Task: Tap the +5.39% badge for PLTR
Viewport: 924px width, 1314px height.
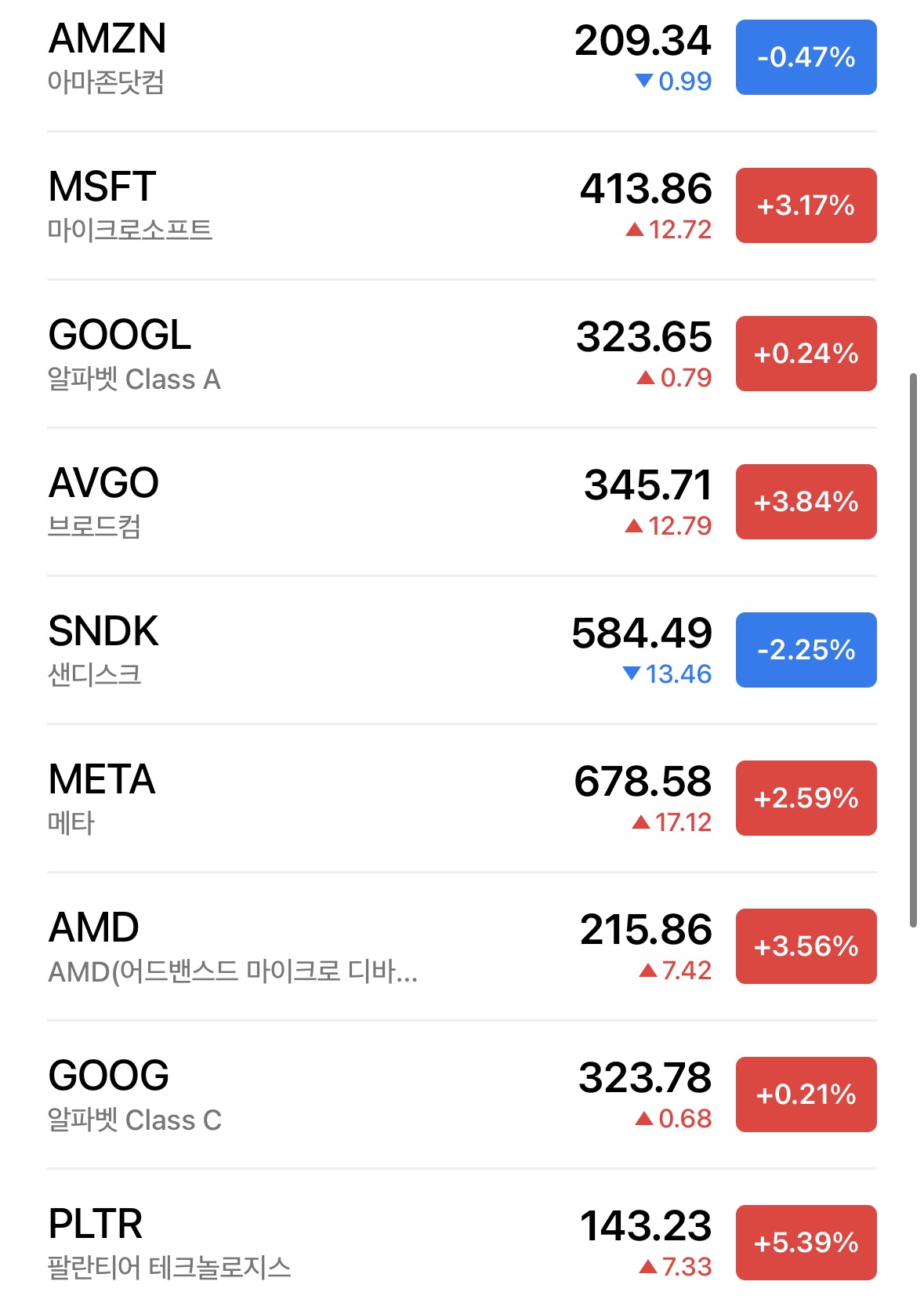Action: pos(806,1243)
